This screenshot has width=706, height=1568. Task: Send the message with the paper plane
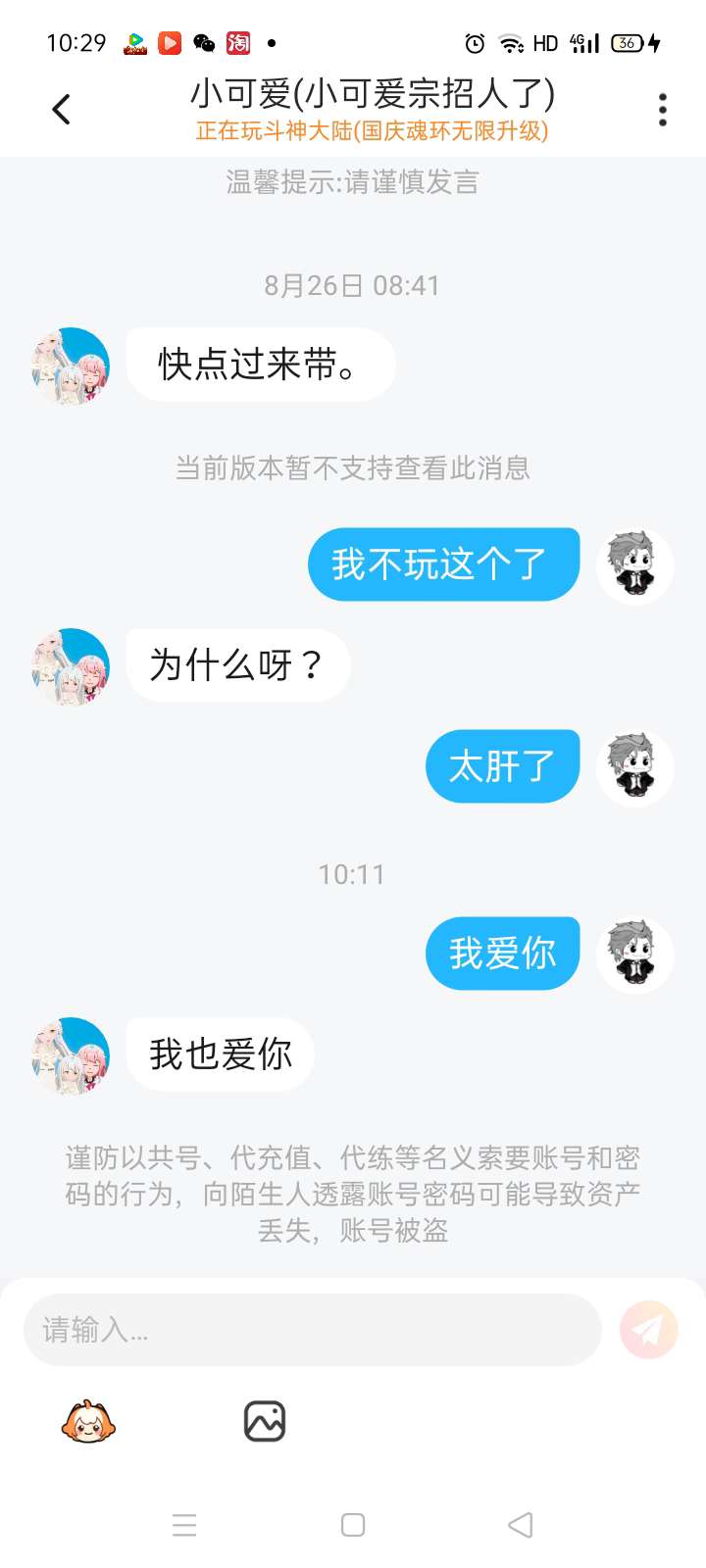tap(648, 1330)
